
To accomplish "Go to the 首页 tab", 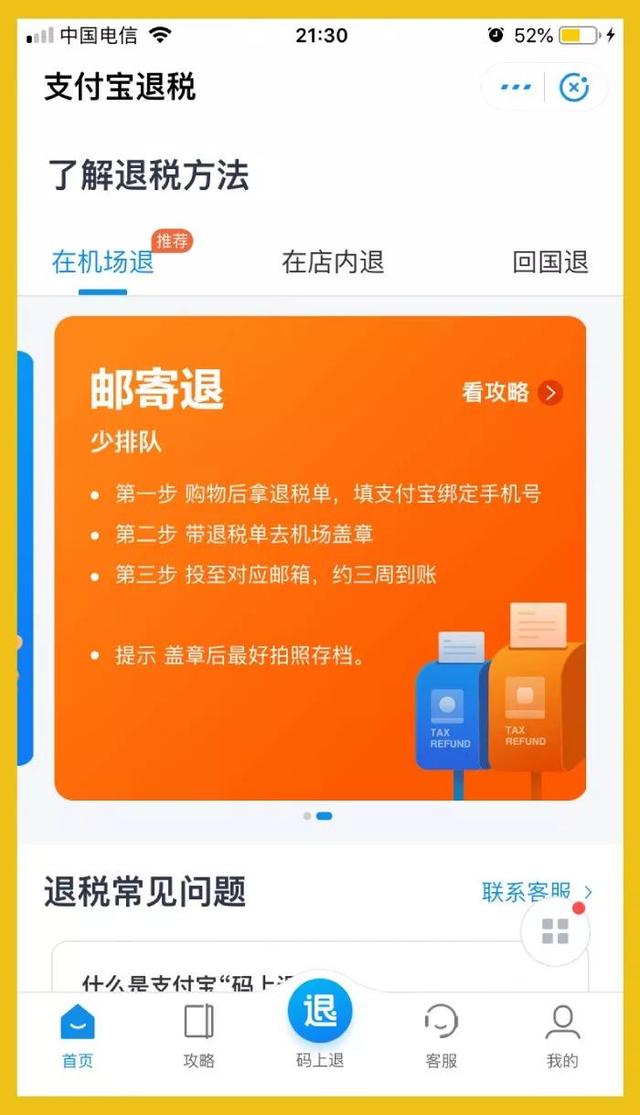I will [x=78, y=1035].
